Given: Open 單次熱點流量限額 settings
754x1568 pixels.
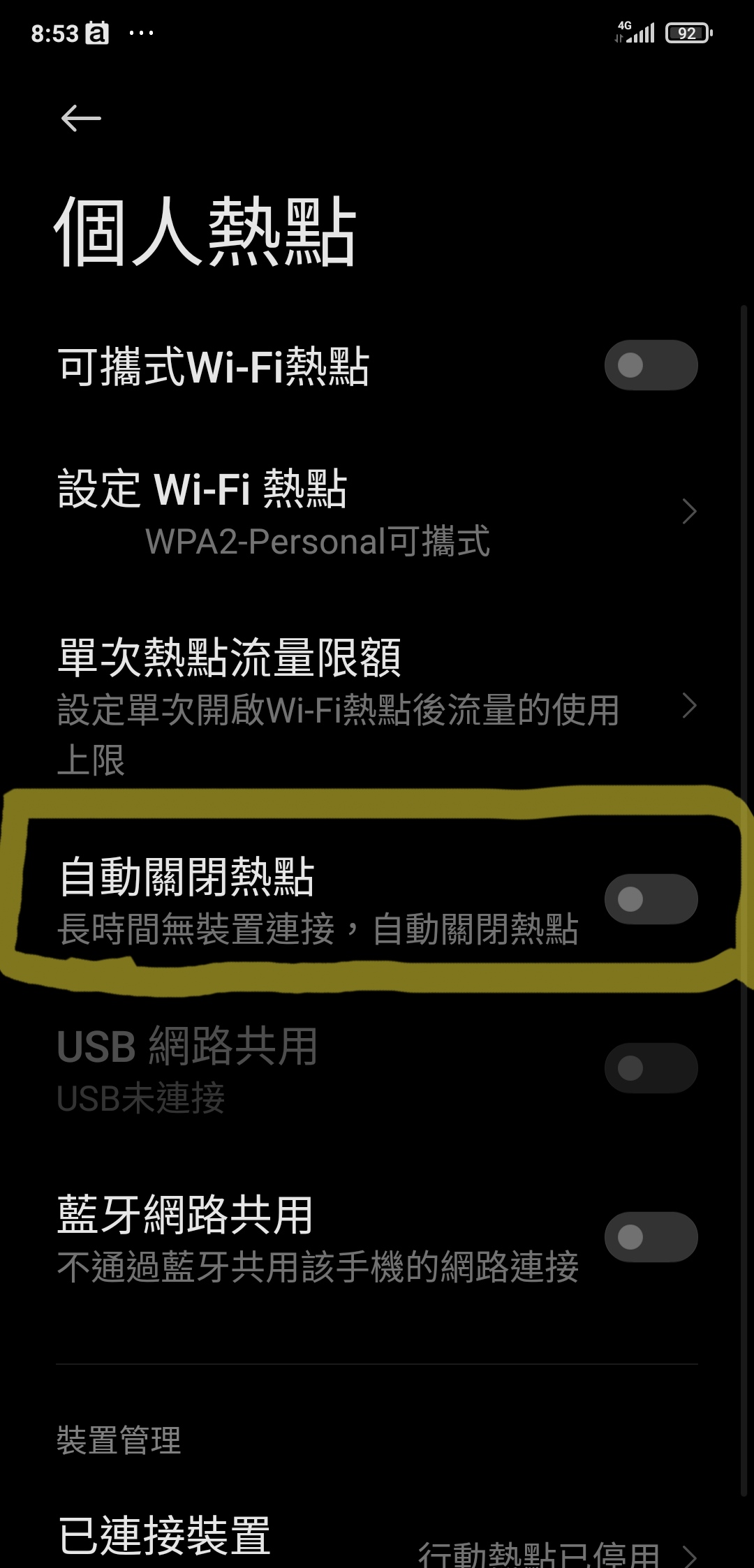Looking at the screenshot, I should pos(377,705).
